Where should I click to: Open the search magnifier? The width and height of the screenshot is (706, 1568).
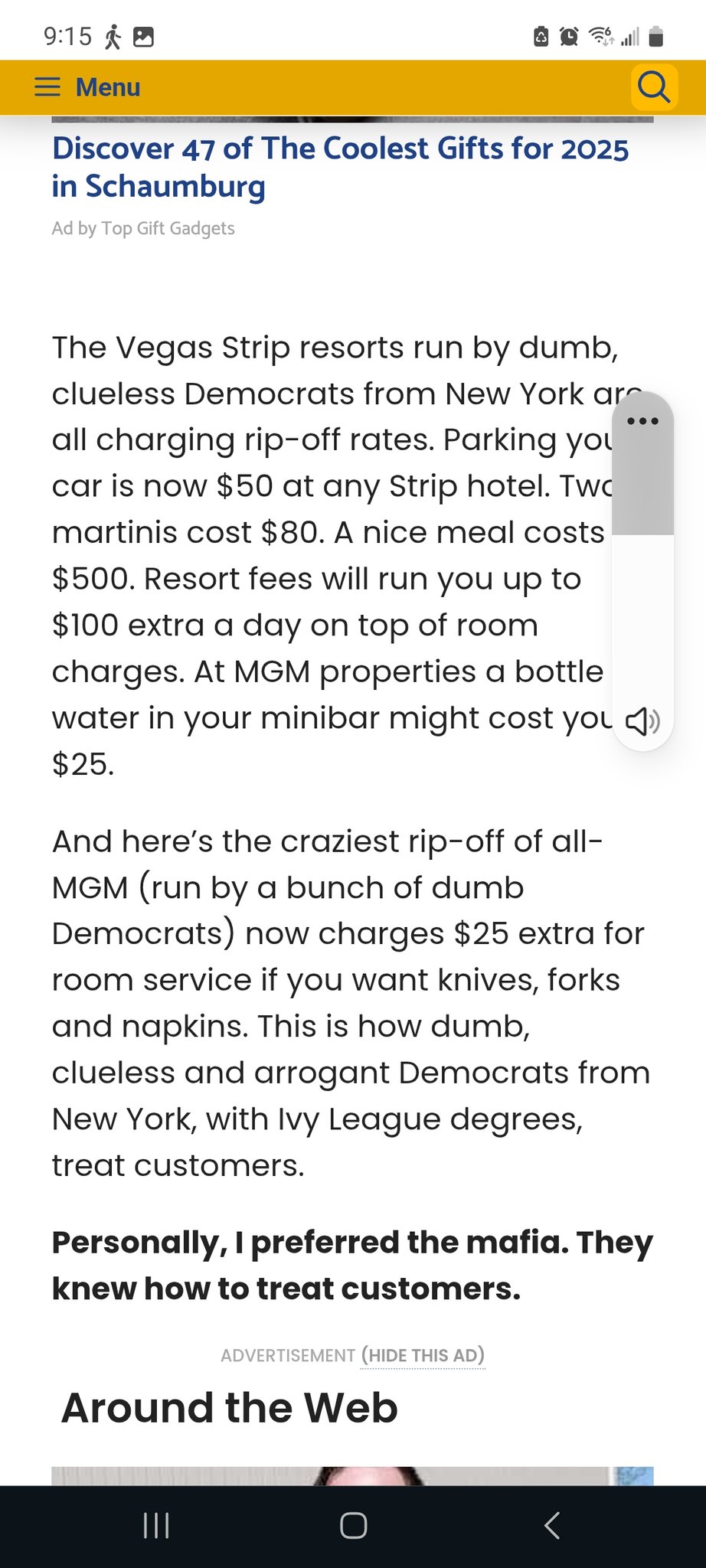coord(653,87)
